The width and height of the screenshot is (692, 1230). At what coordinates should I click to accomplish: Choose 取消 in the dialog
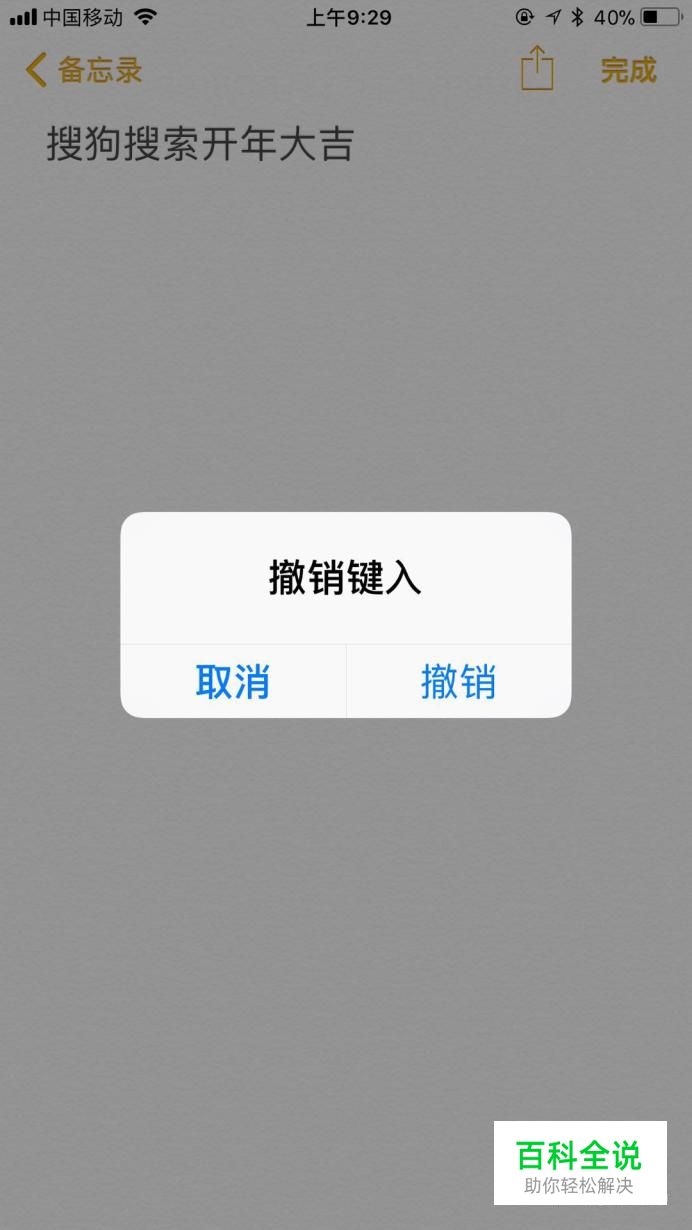click(x=233, y=682)
